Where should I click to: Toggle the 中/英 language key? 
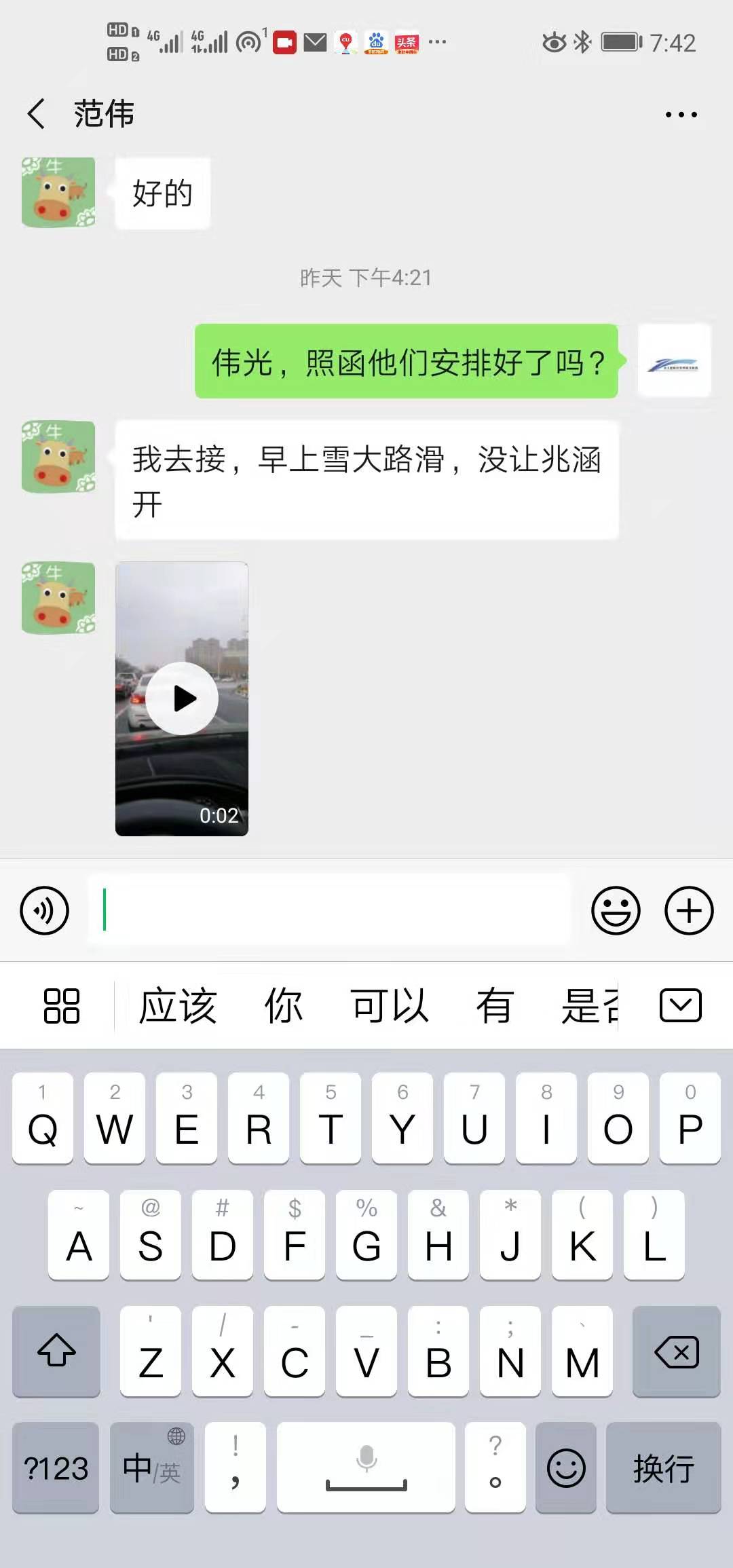coord(152,1468)
